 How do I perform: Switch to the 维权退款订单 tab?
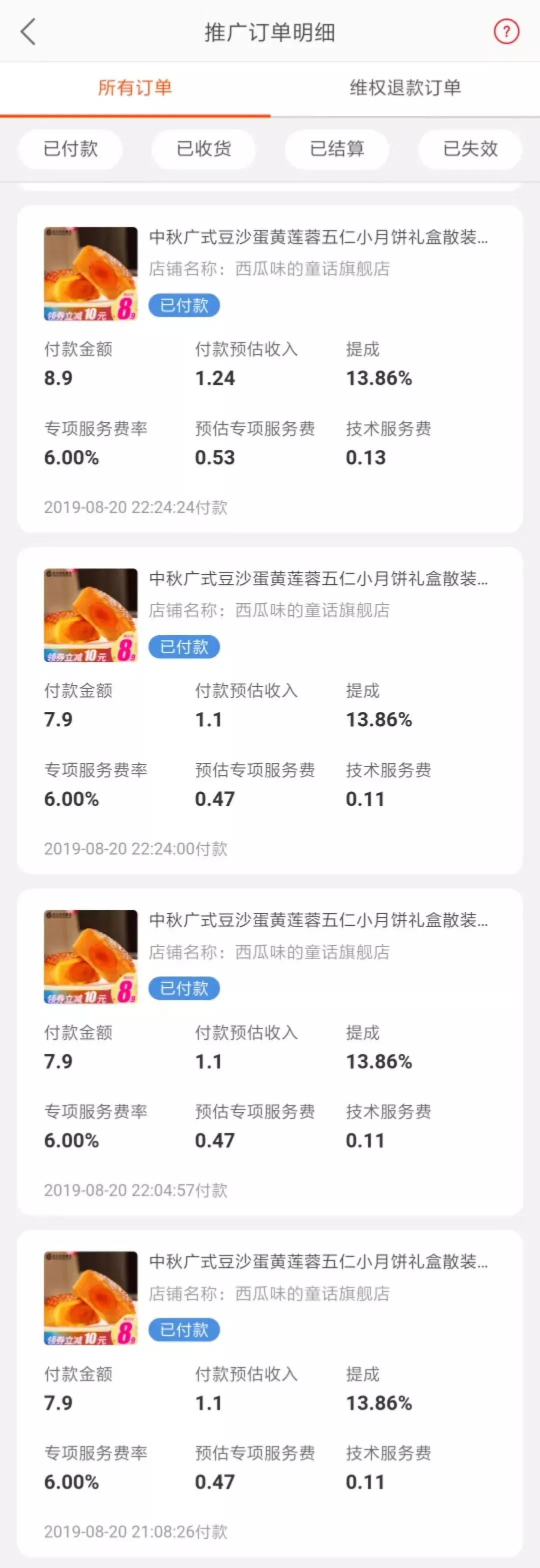coord(404,87)
